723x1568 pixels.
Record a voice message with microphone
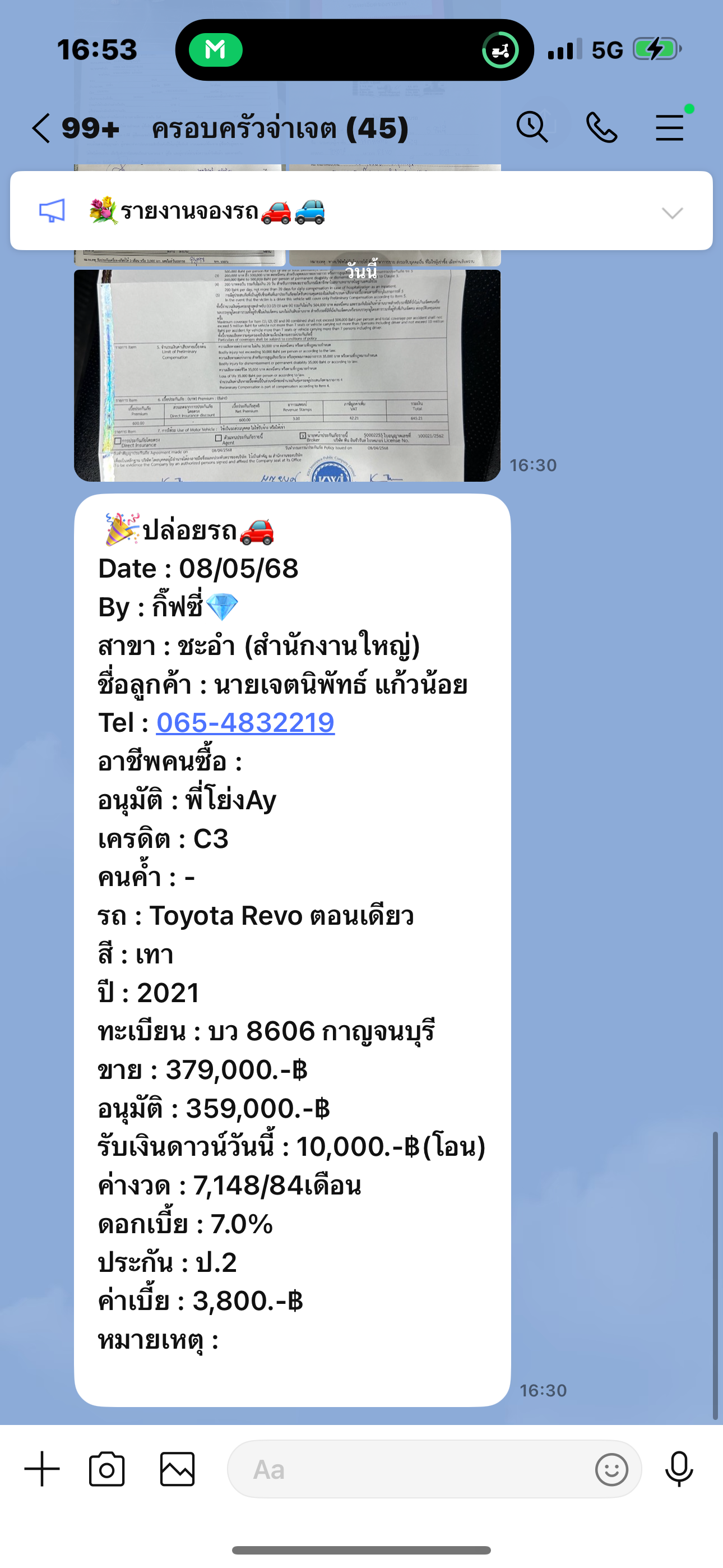click(679, 1469)
